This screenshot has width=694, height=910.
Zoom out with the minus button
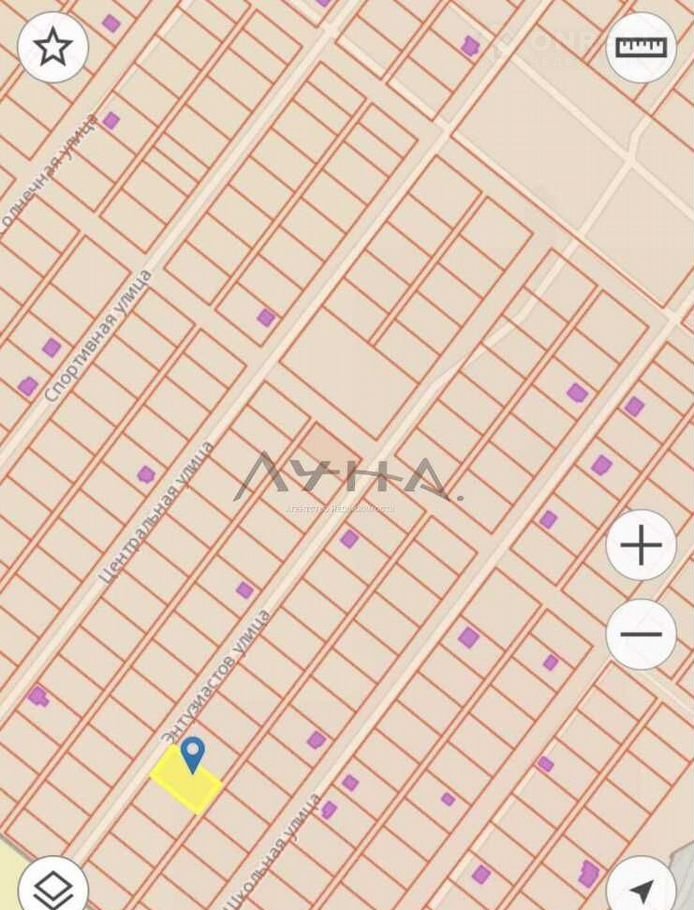pos(641,634)
